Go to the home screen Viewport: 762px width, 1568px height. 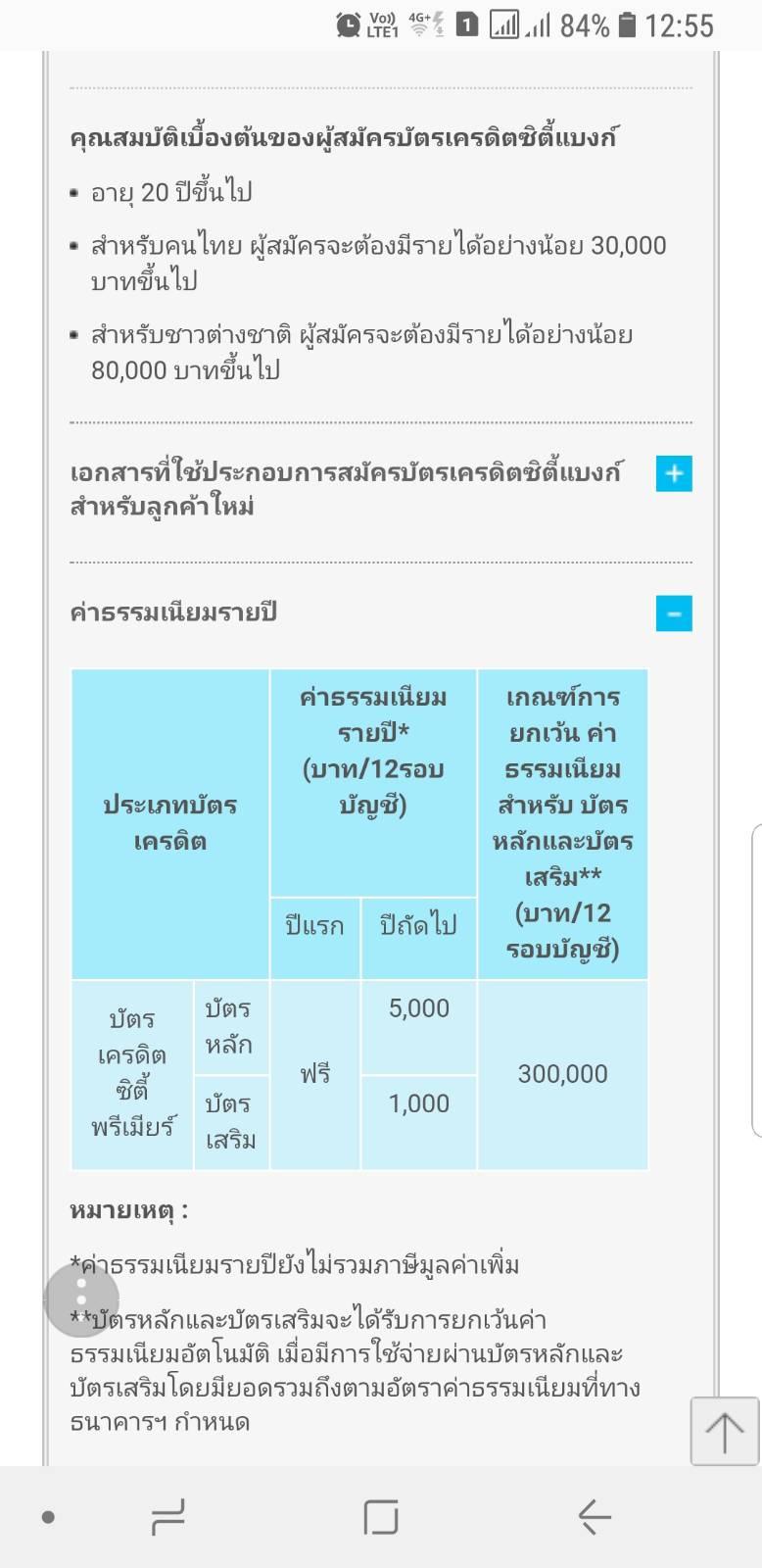pyautogui.click(x=381, y=1517)
